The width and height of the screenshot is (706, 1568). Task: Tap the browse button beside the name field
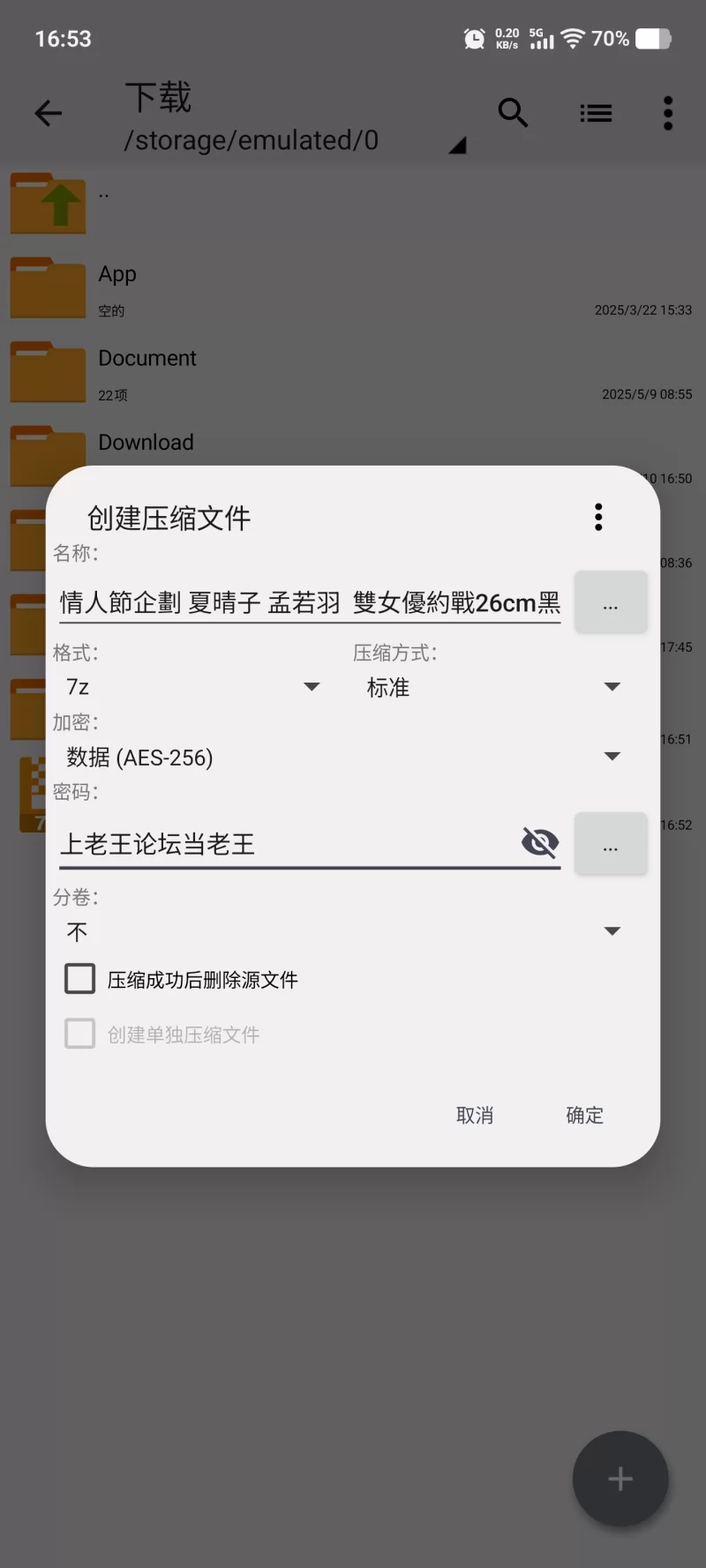pos(611,602)
